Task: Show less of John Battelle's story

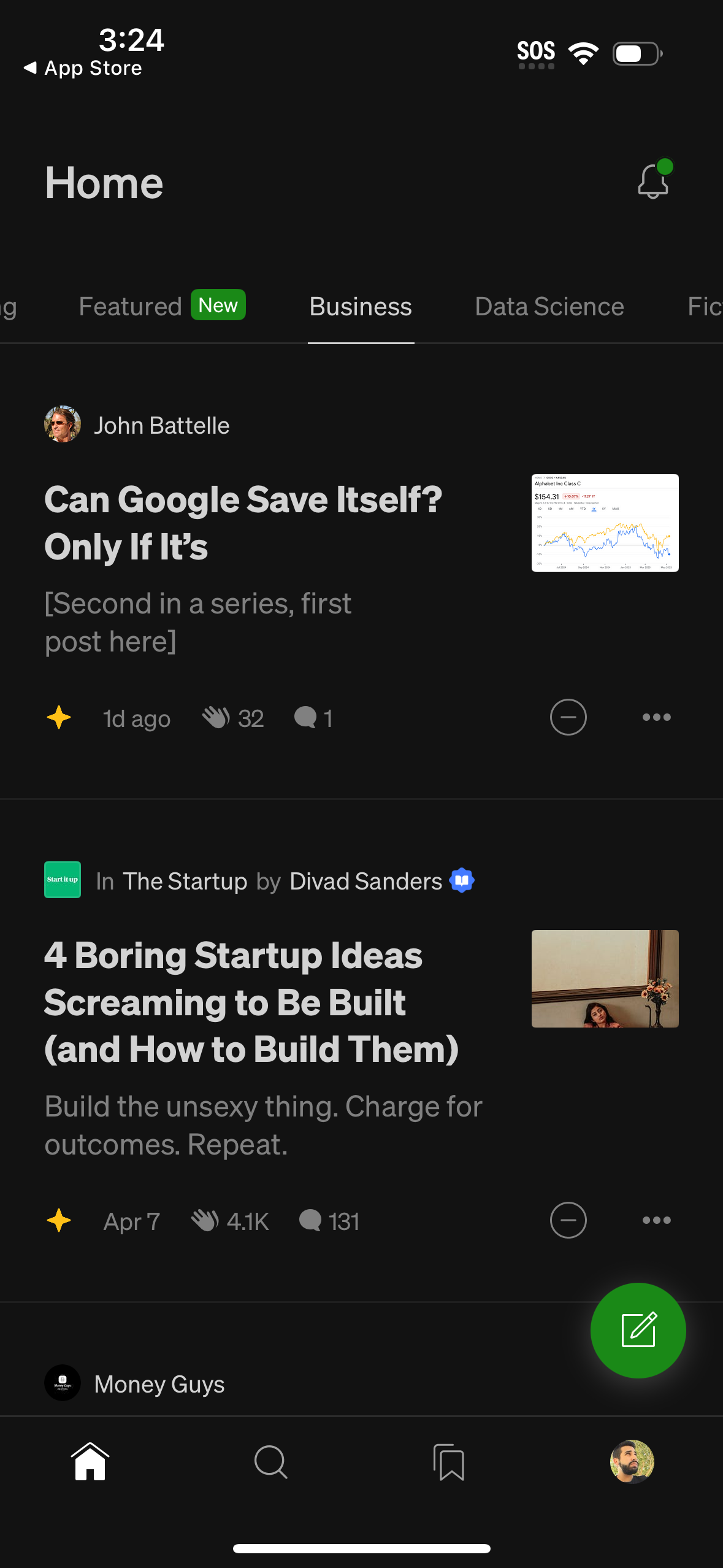Action: tap(568, 717)
